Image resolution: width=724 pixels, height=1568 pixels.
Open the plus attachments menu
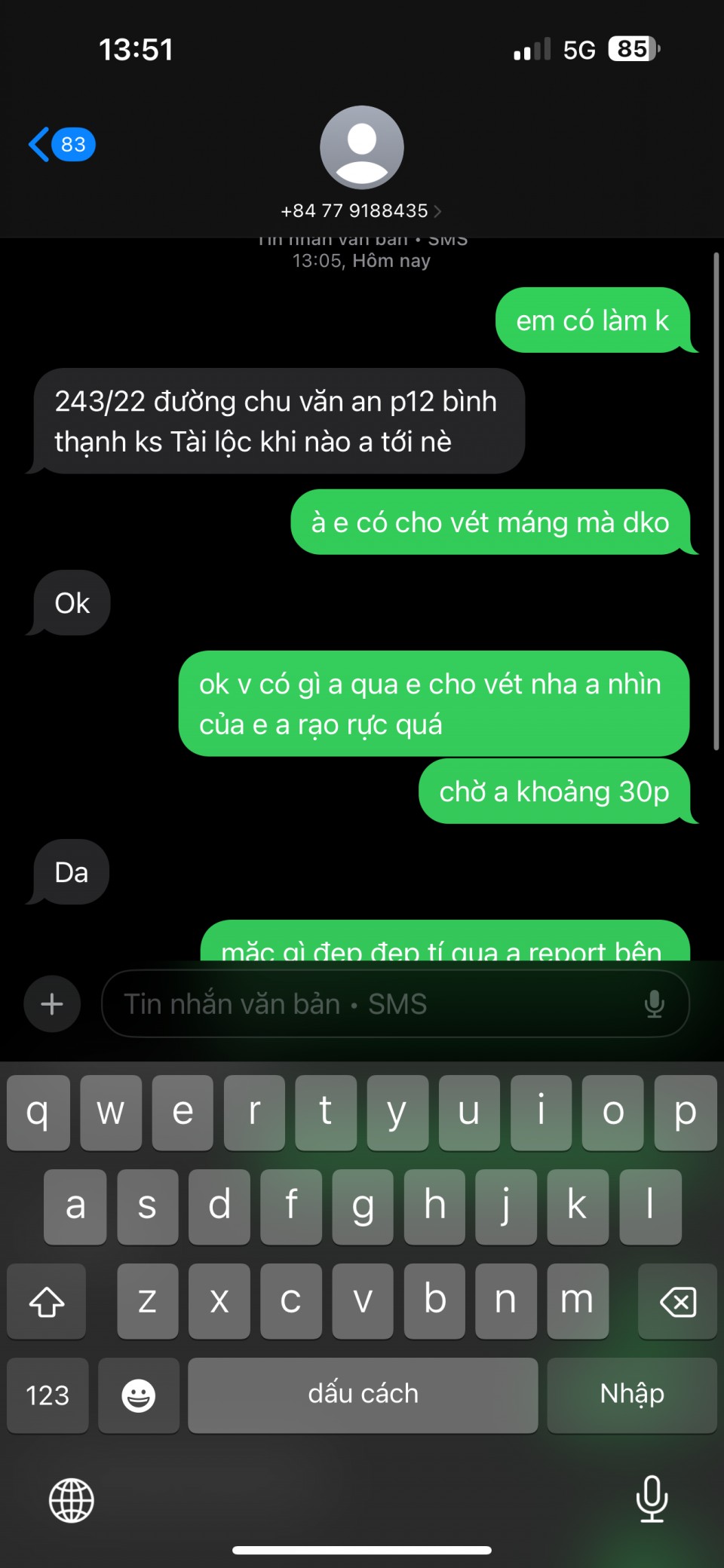click(x=52, y=1004)
